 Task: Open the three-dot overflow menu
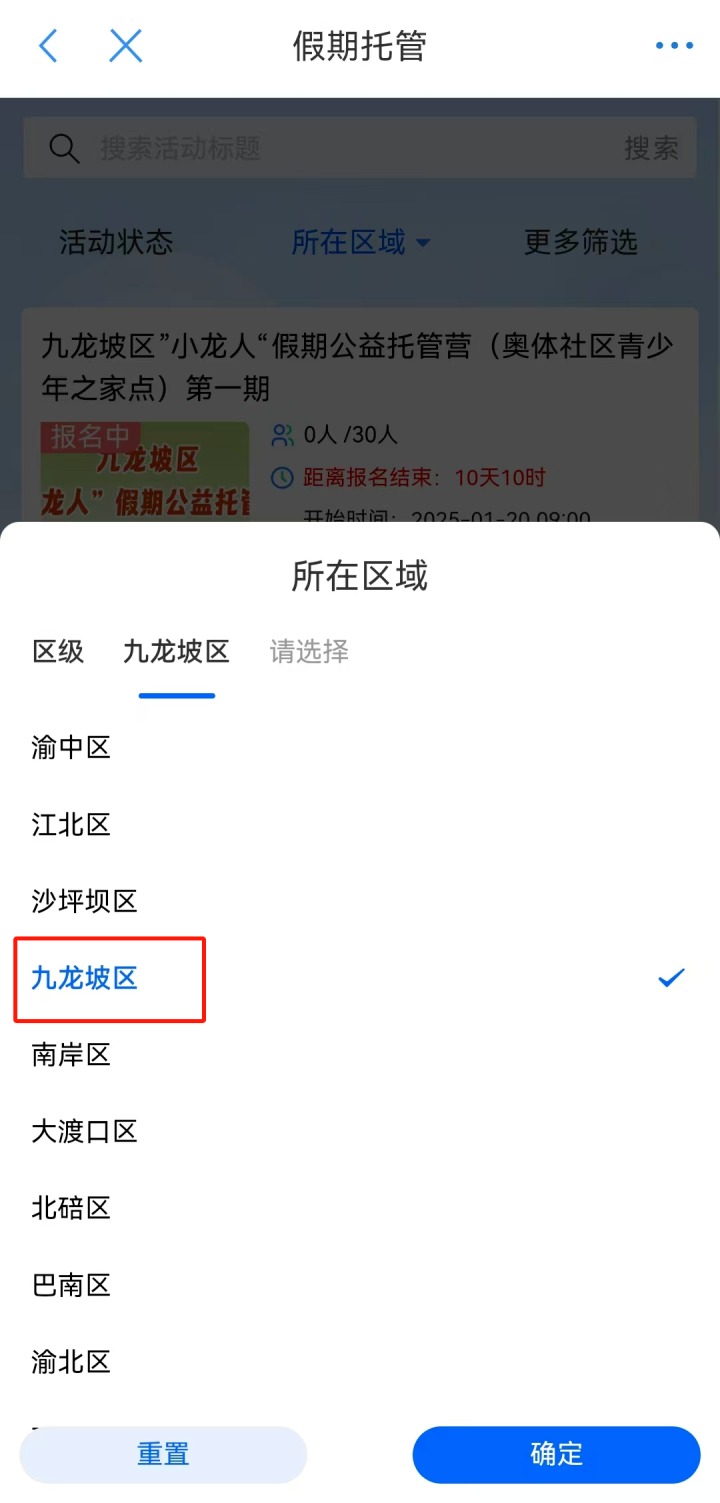click(674, 46)
